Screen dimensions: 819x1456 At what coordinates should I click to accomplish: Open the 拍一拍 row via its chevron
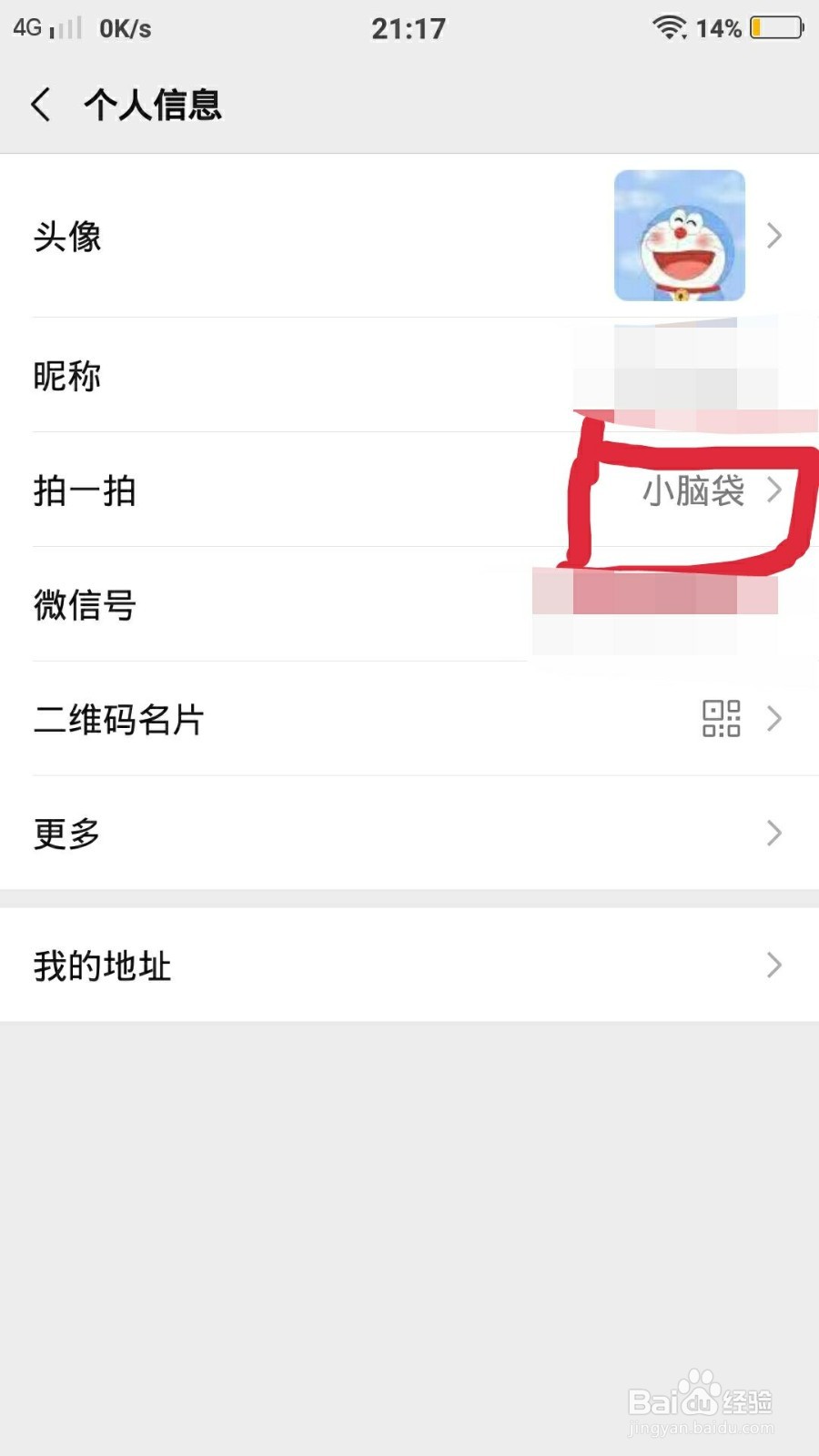coord(774,491)
